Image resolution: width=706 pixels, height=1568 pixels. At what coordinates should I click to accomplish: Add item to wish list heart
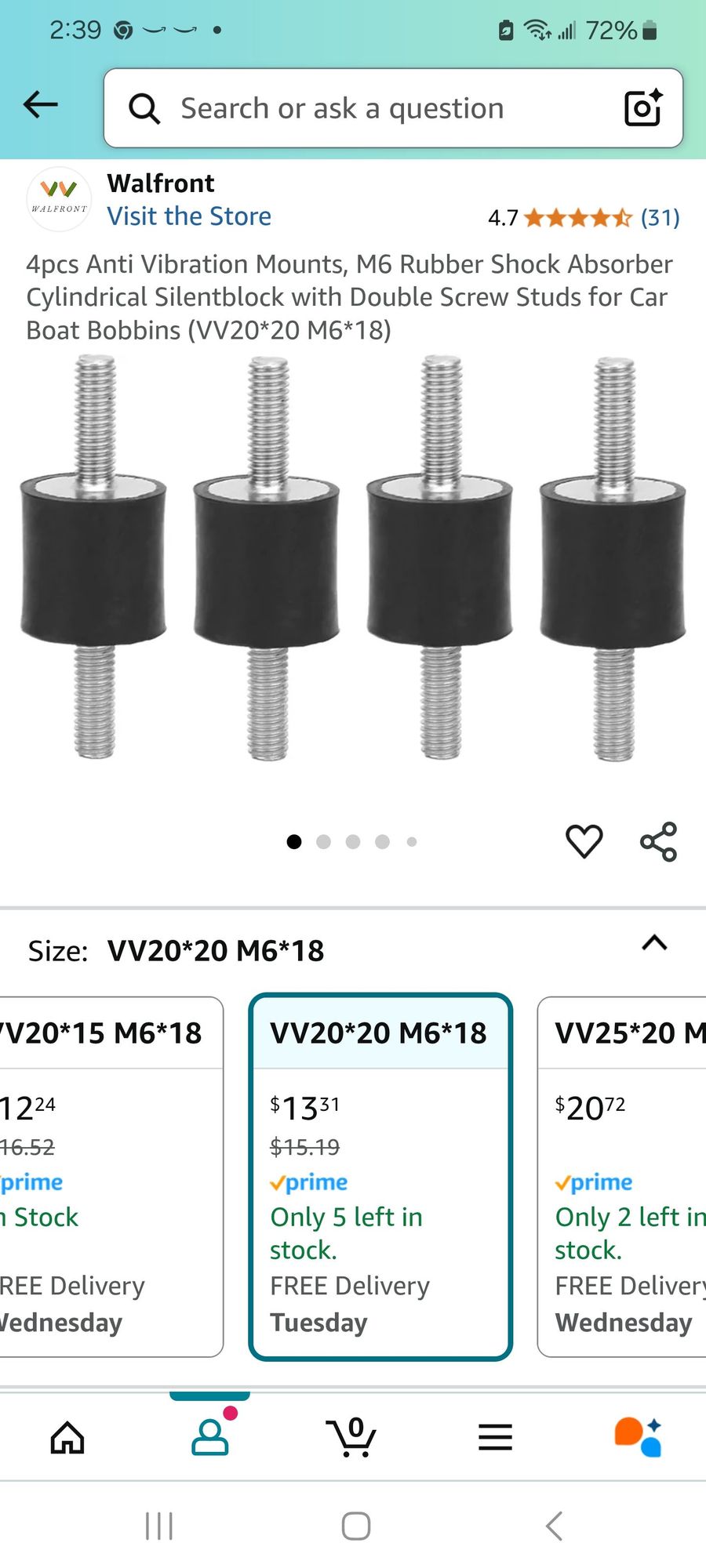(x=584, y=841)
